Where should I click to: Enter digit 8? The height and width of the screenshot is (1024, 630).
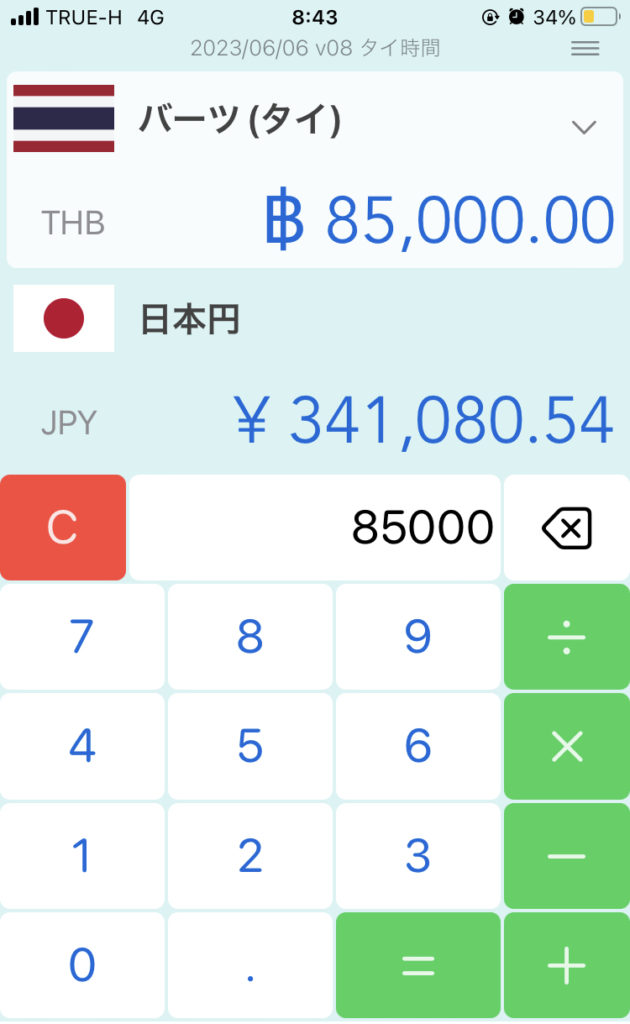click(x=250, y=637)
